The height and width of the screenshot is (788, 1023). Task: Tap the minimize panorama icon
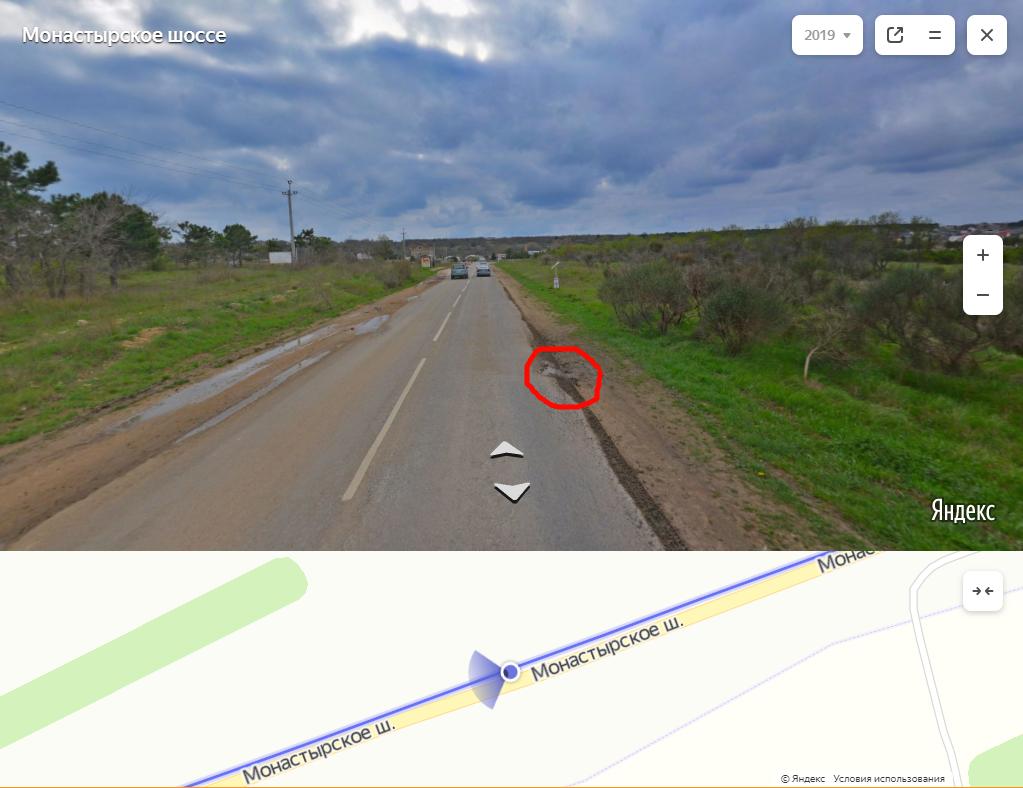[x=935, y=35]
